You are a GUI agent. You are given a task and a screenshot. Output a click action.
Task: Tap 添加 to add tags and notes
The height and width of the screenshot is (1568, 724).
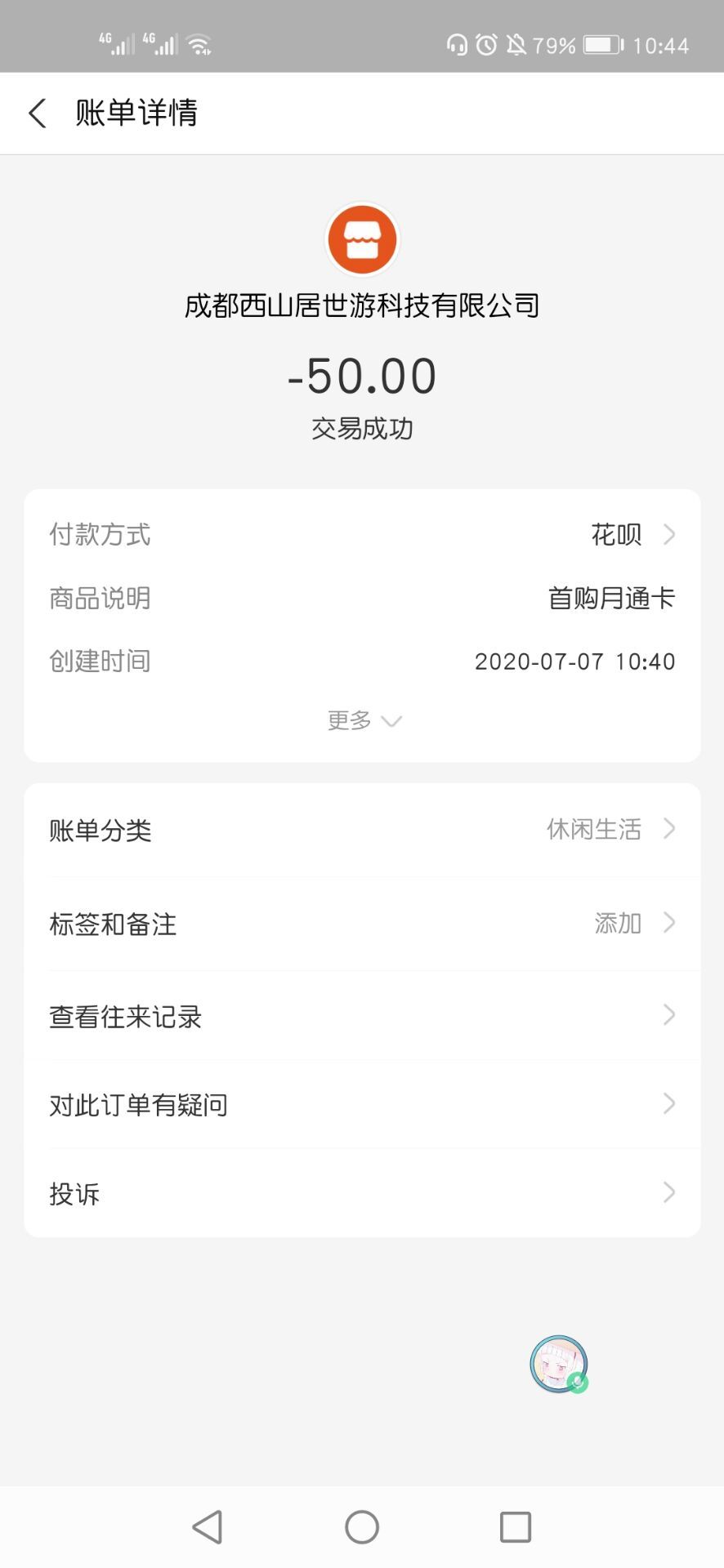pos(617,924)
